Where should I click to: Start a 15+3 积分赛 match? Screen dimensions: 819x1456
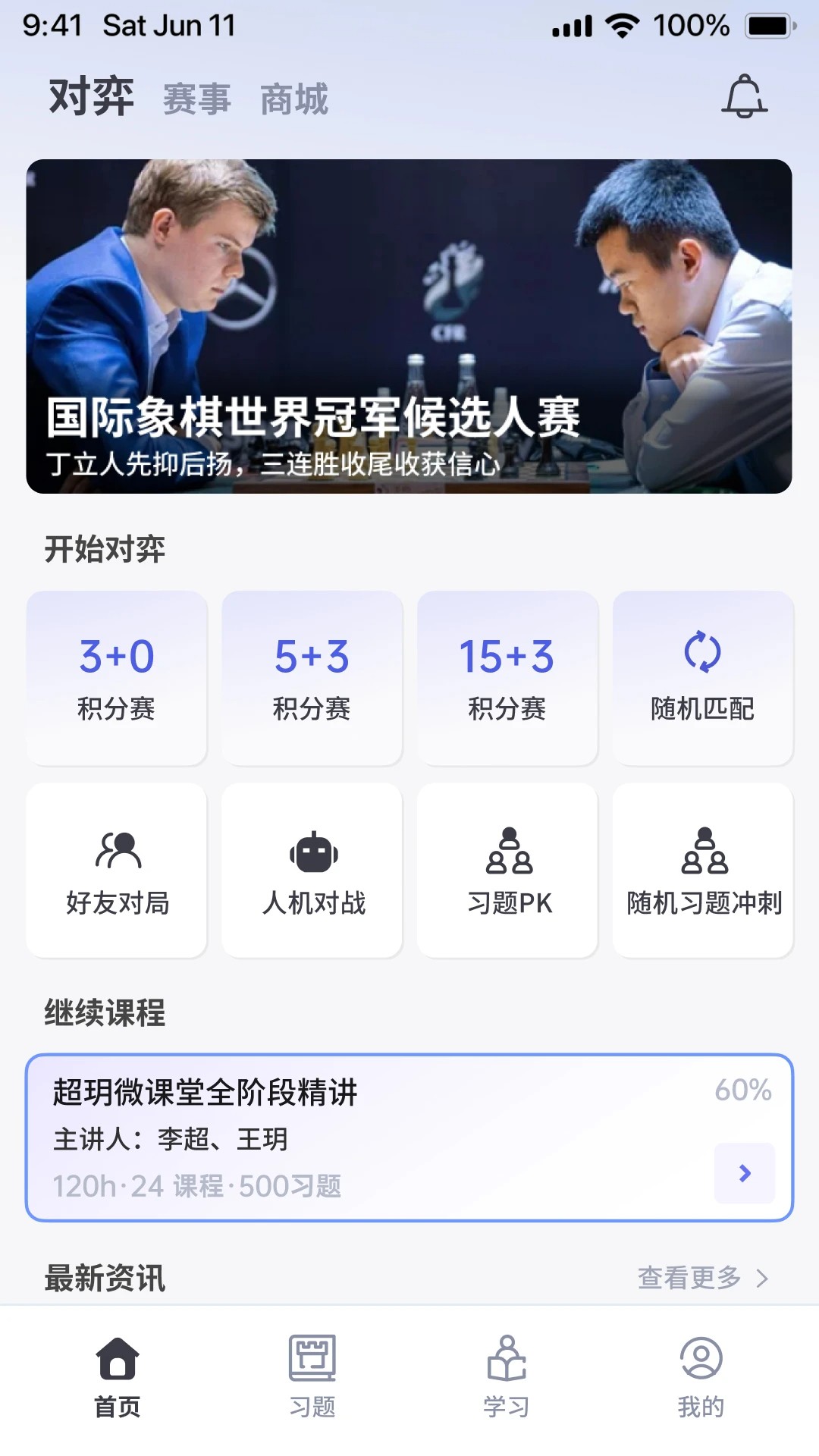tap(507, 677)
